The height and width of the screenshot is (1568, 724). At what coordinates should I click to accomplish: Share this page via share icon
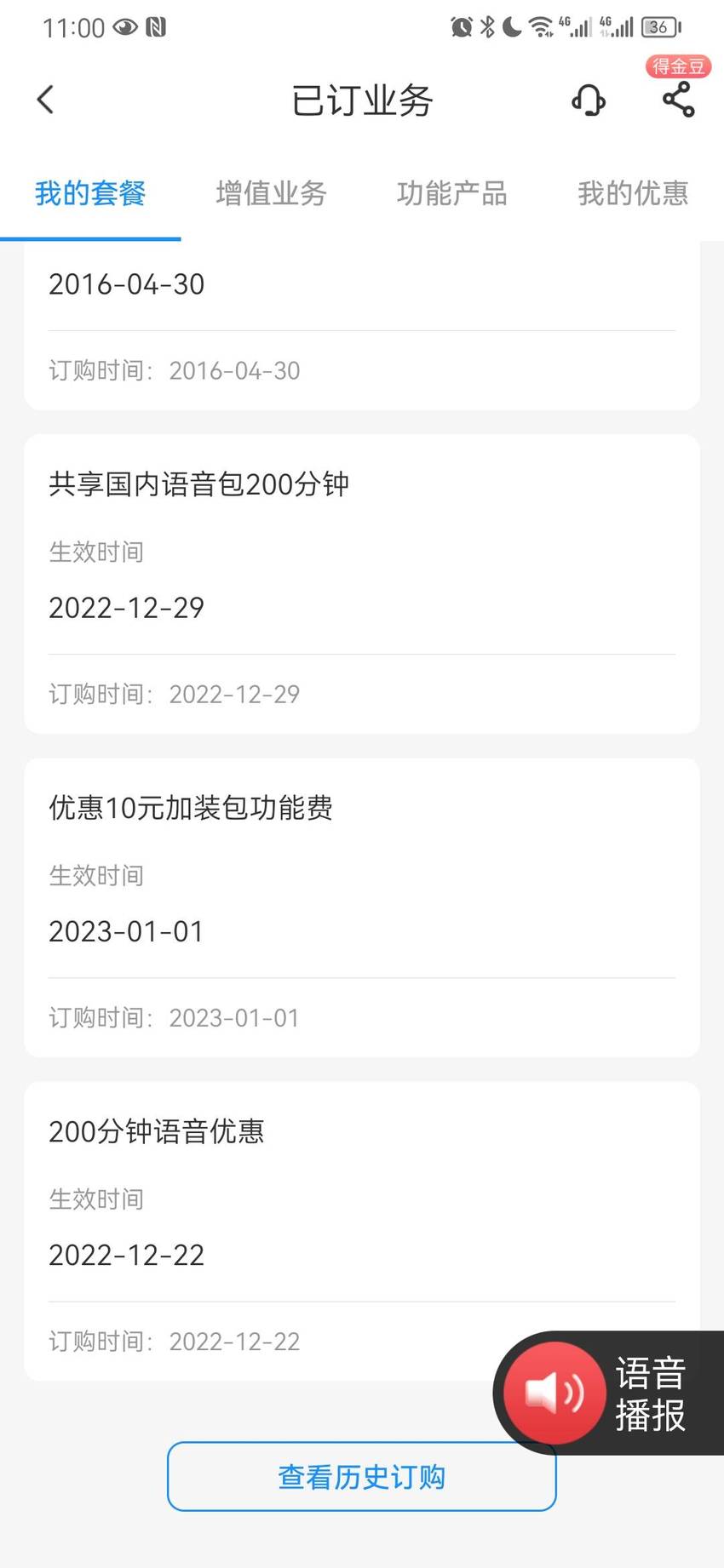679,100
